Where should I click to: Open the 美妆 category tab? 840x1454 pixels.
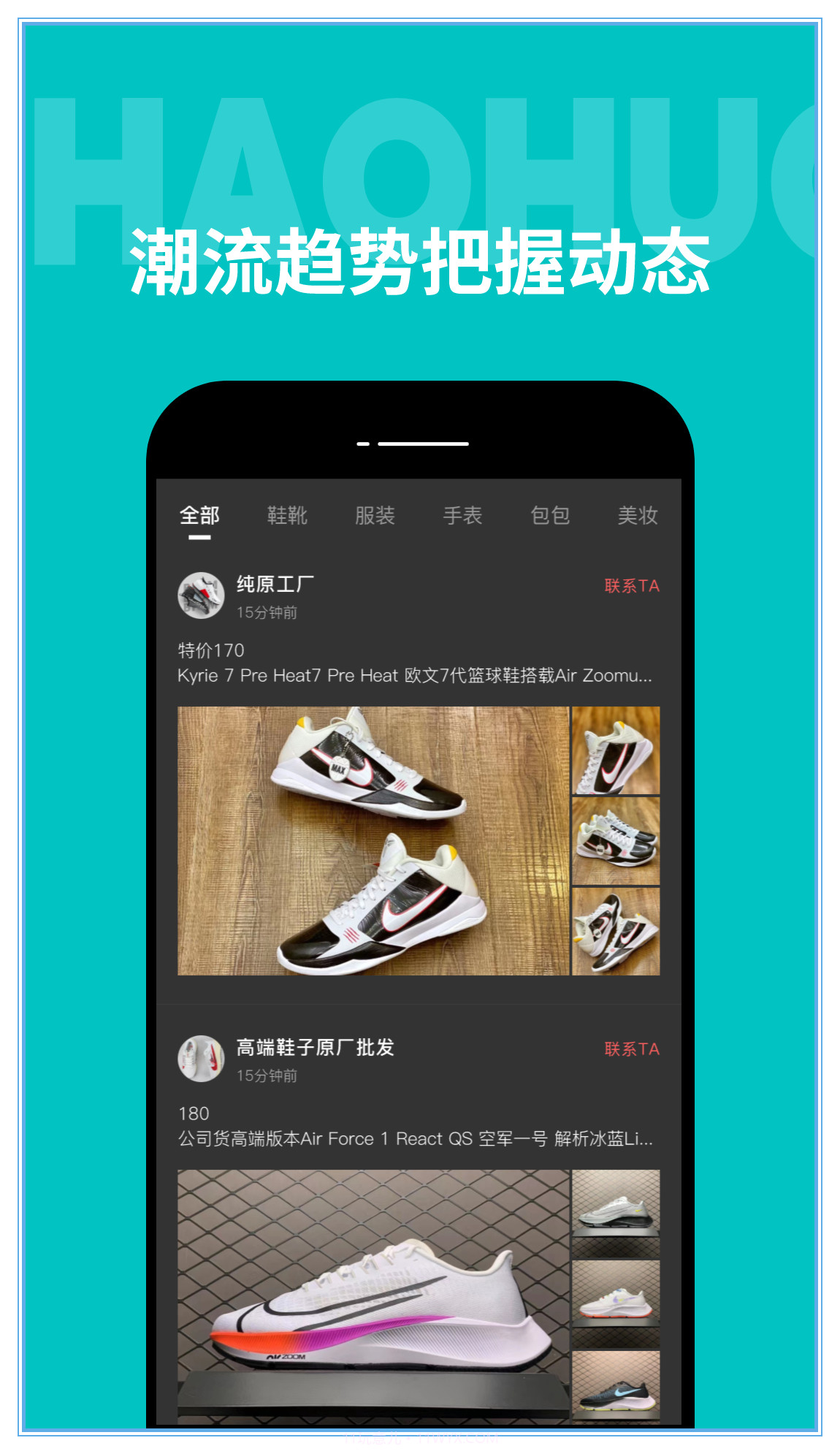pyautogui.click(x=638, y=515)
